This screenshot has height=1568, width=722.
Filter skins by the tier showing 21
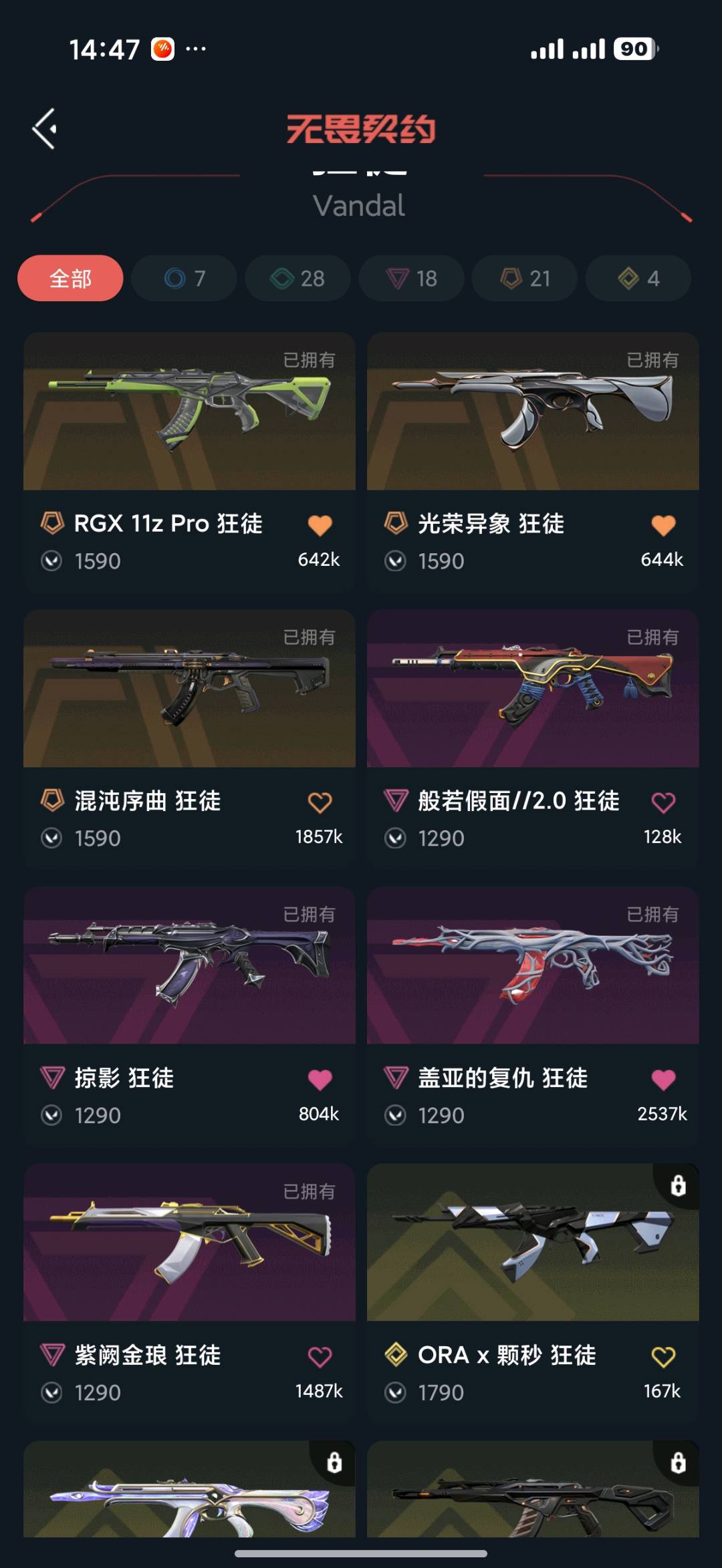pyautogui.click(x=525, y=278)
